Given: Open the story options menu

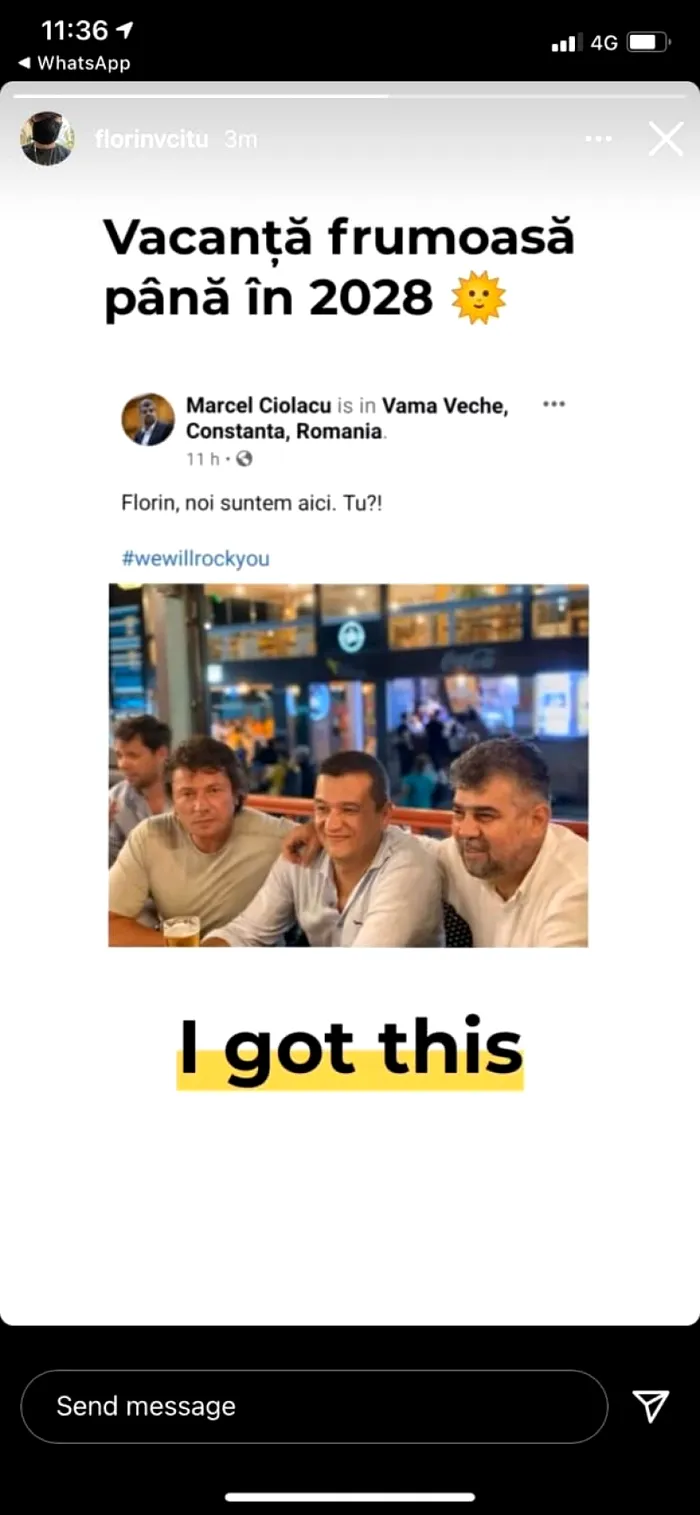Looking at the screenshot, I should coord(598,139).
